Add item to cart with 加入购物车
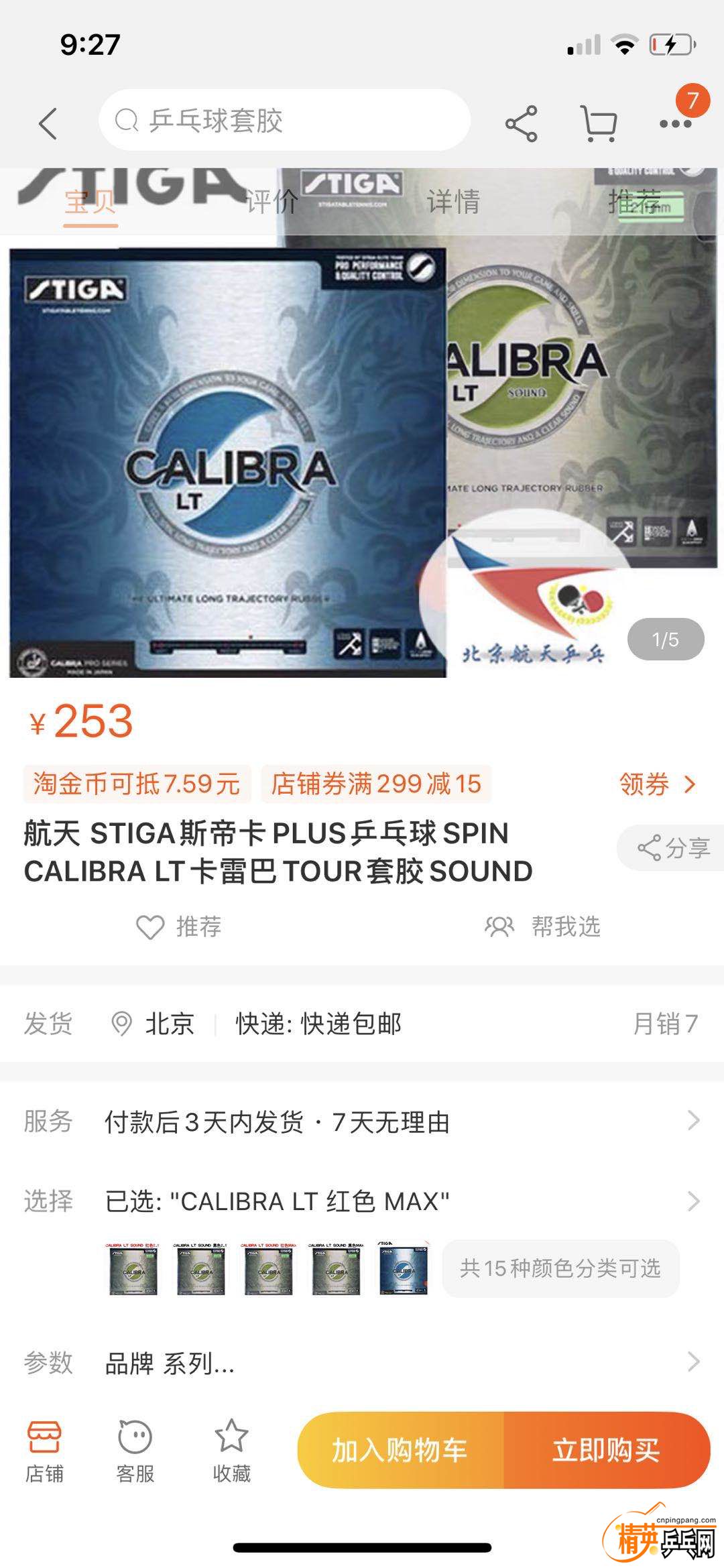This screenshot has height=1568, width=724. pos(400,1451)
